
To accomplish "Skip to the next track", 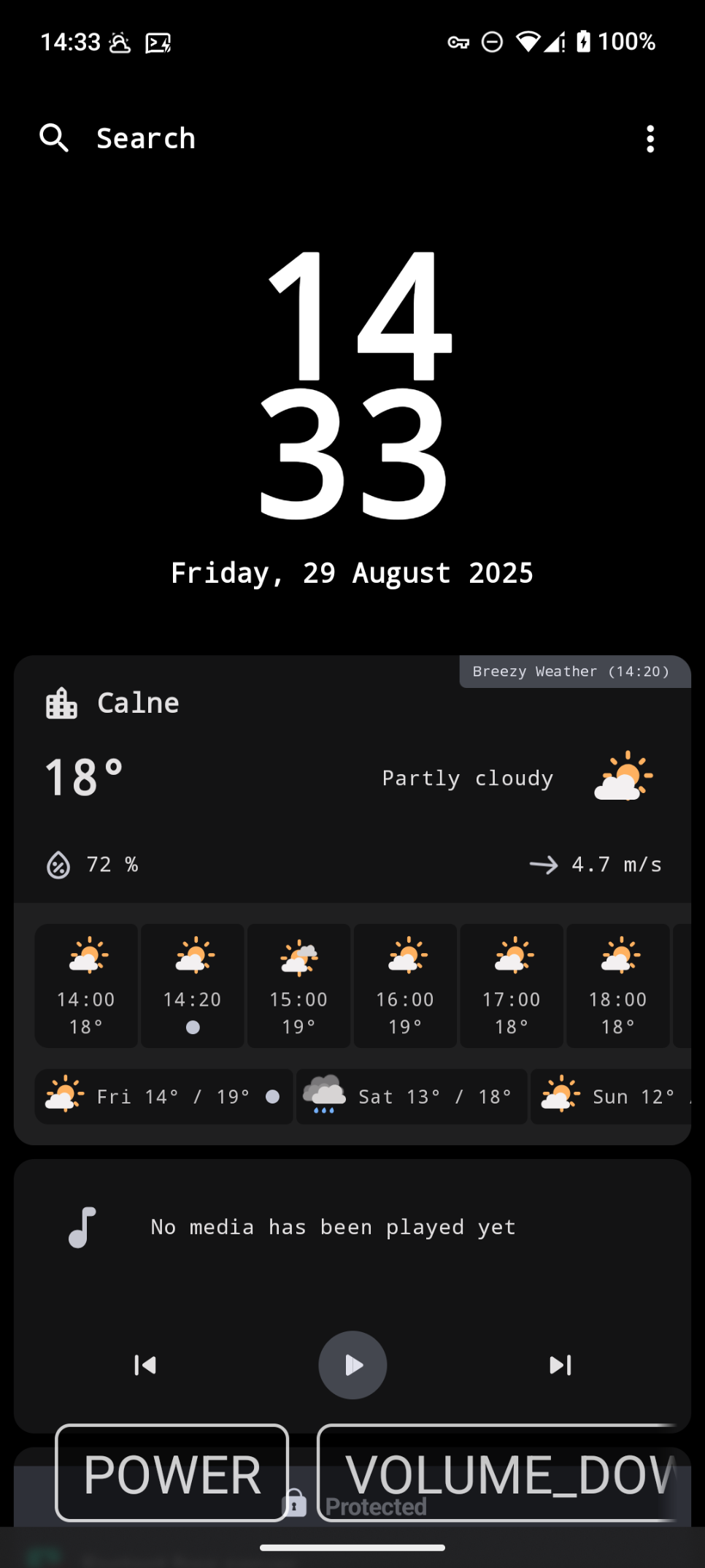I will point(560,1365).
